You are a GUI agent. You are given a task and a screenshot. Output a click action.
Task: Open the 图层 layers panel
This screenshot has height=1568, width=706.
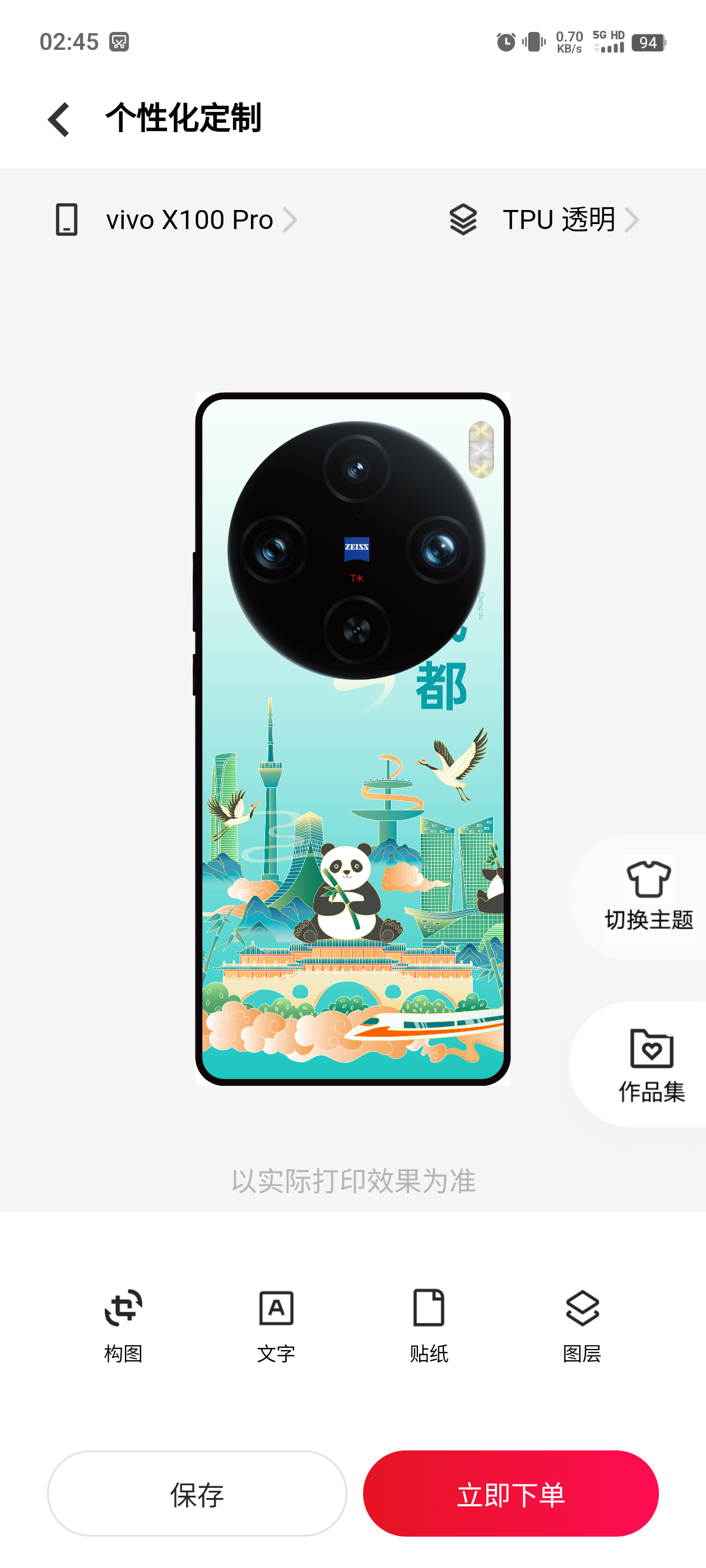582,1324
